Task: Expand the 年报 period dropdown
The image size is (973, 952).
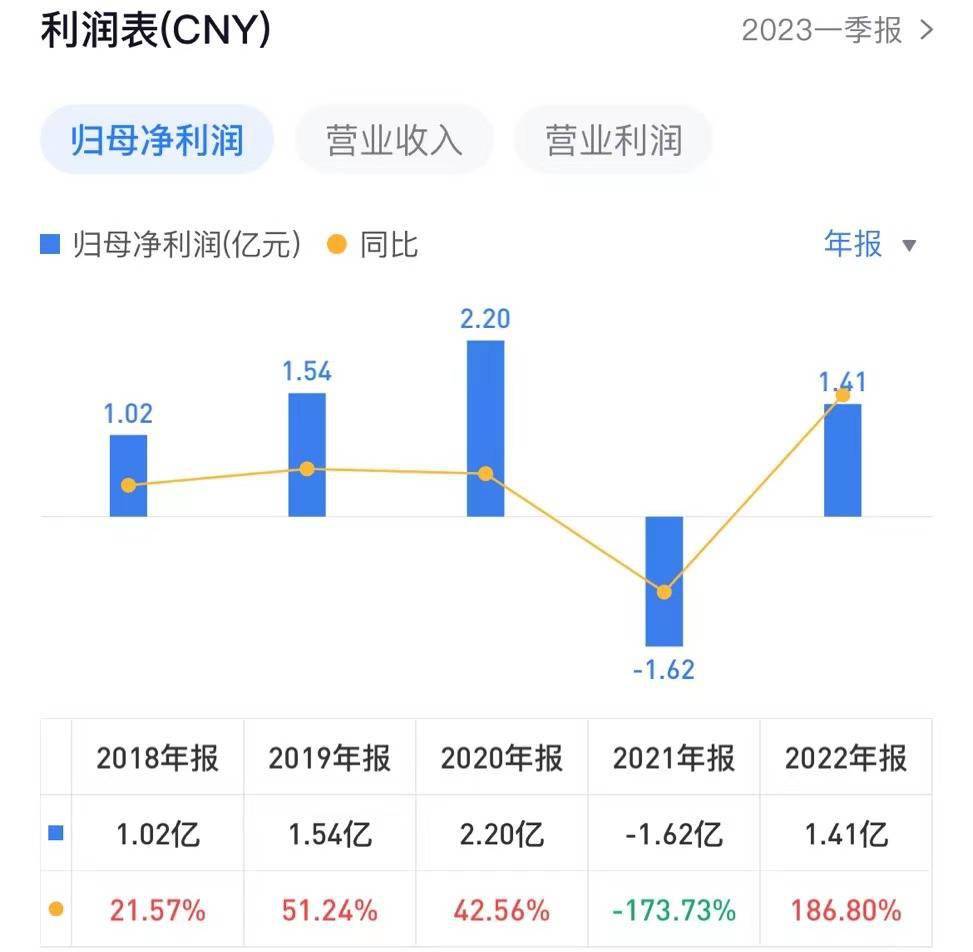Action: click(x=868, y=244)
